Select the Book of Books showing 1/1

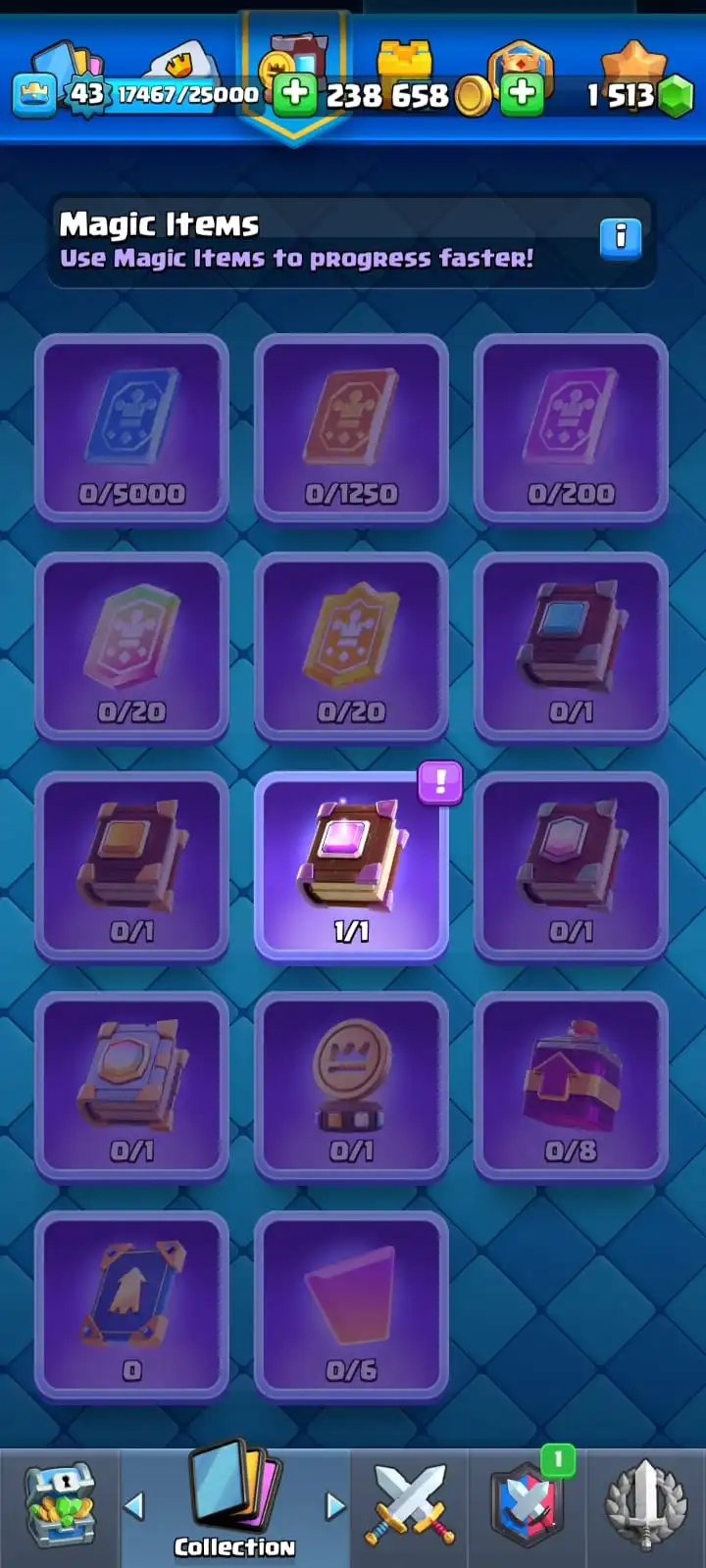click(x=351, y=864)
